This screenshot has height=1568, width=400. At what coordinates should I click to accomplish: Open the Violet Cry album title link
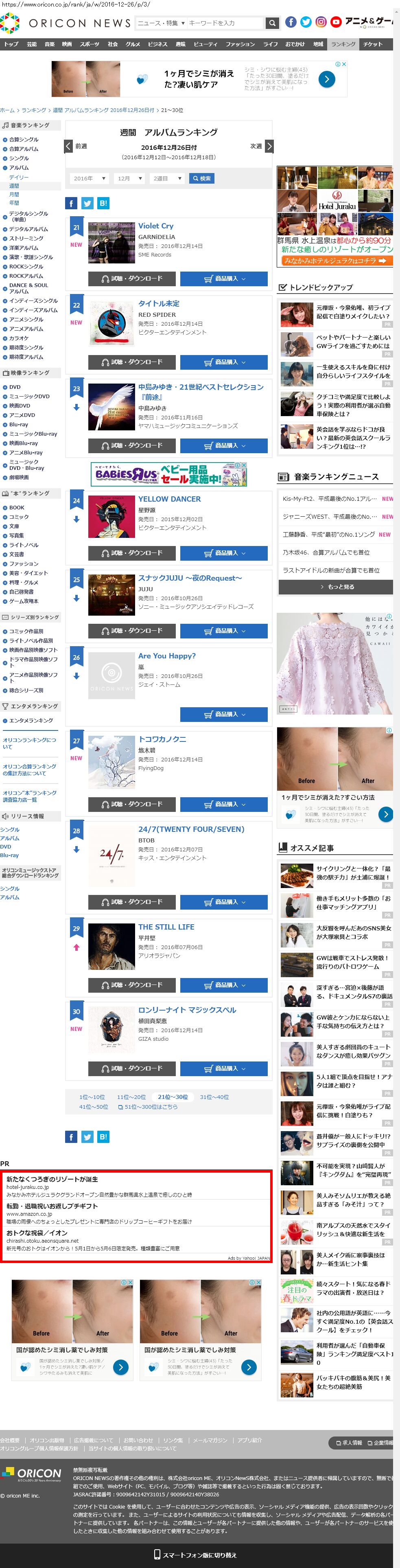pyautogui.click(x=155, y=226)
